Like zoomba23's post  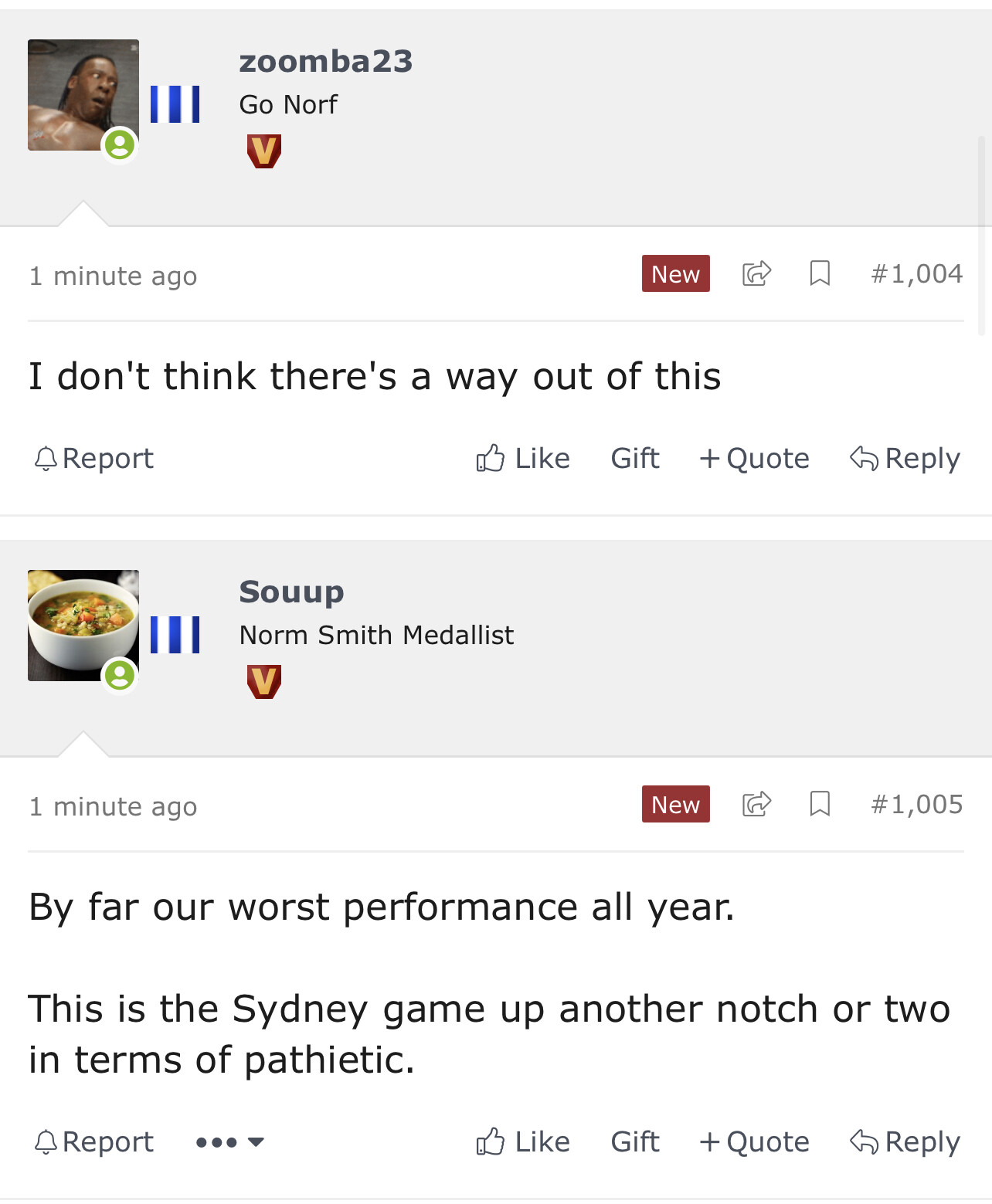pyautogui.click(x=523, y=459)
